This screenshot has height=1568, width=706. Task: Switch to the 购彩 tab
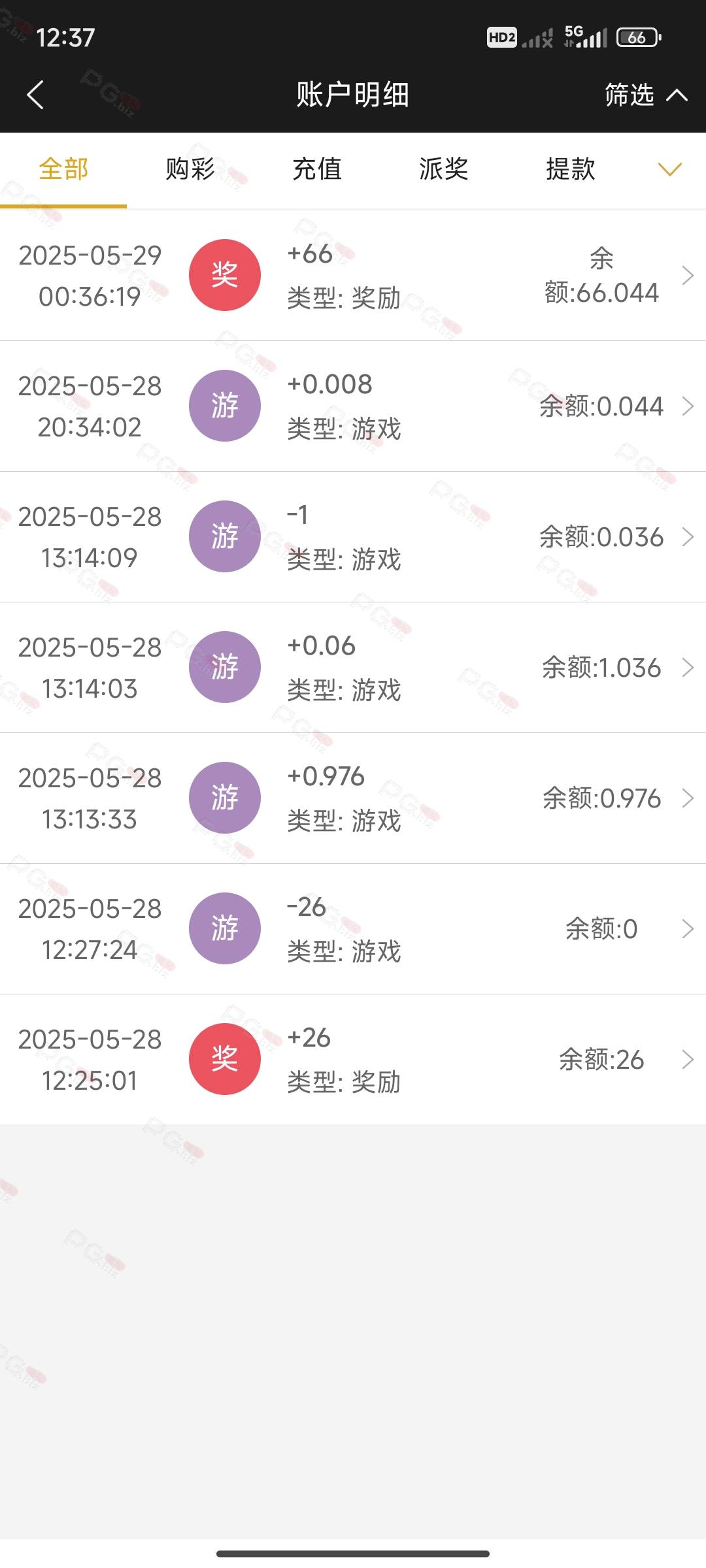(x=190, y=169)
